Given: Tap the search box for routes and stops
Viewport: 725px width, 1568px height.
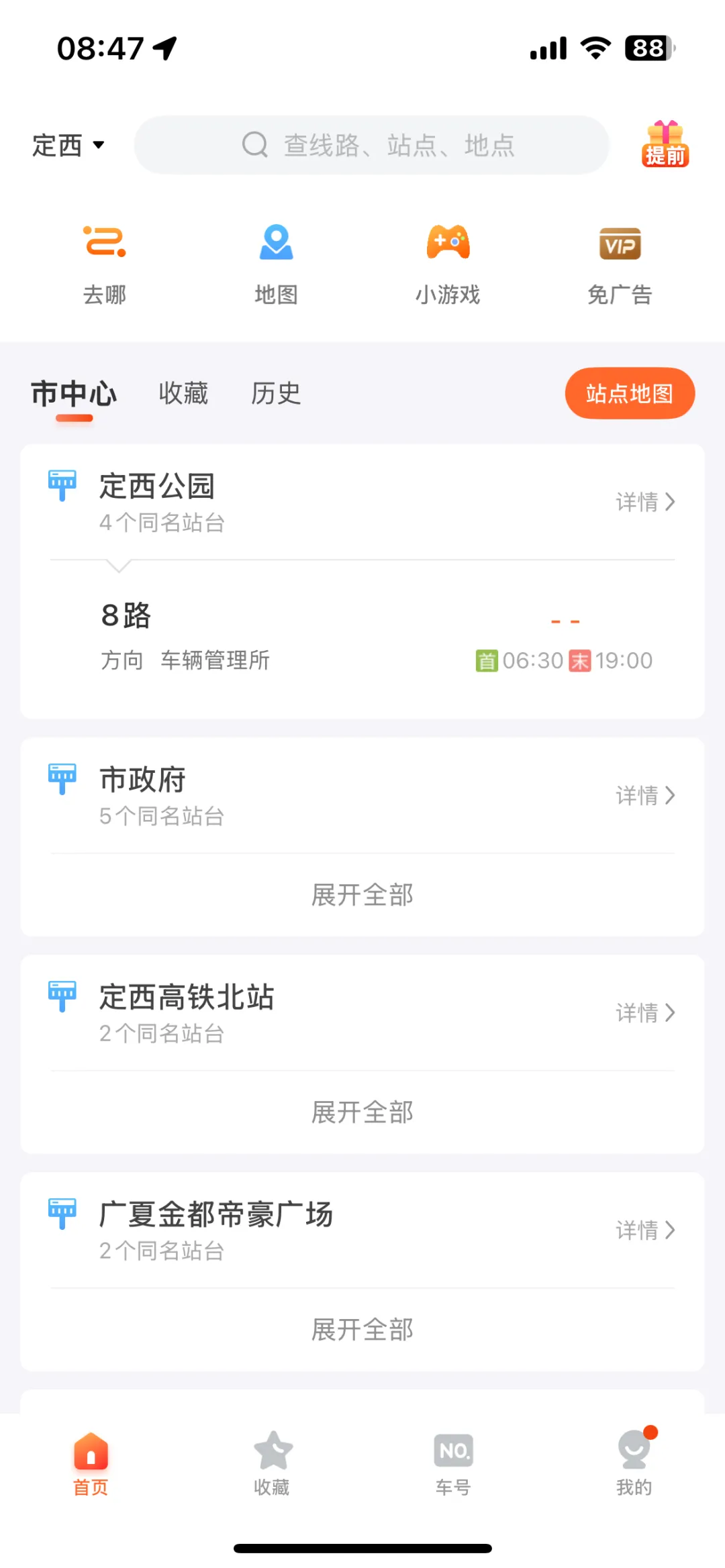Looking at the screenshot, I should click(x=371, y=145).
